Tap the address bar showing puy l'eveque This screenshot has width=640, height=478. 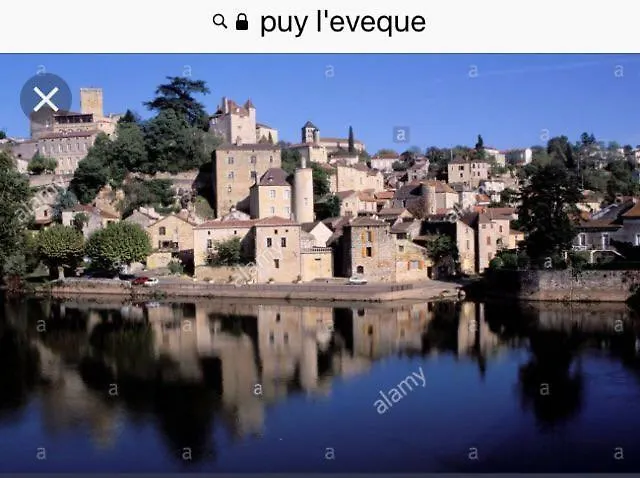320,23
